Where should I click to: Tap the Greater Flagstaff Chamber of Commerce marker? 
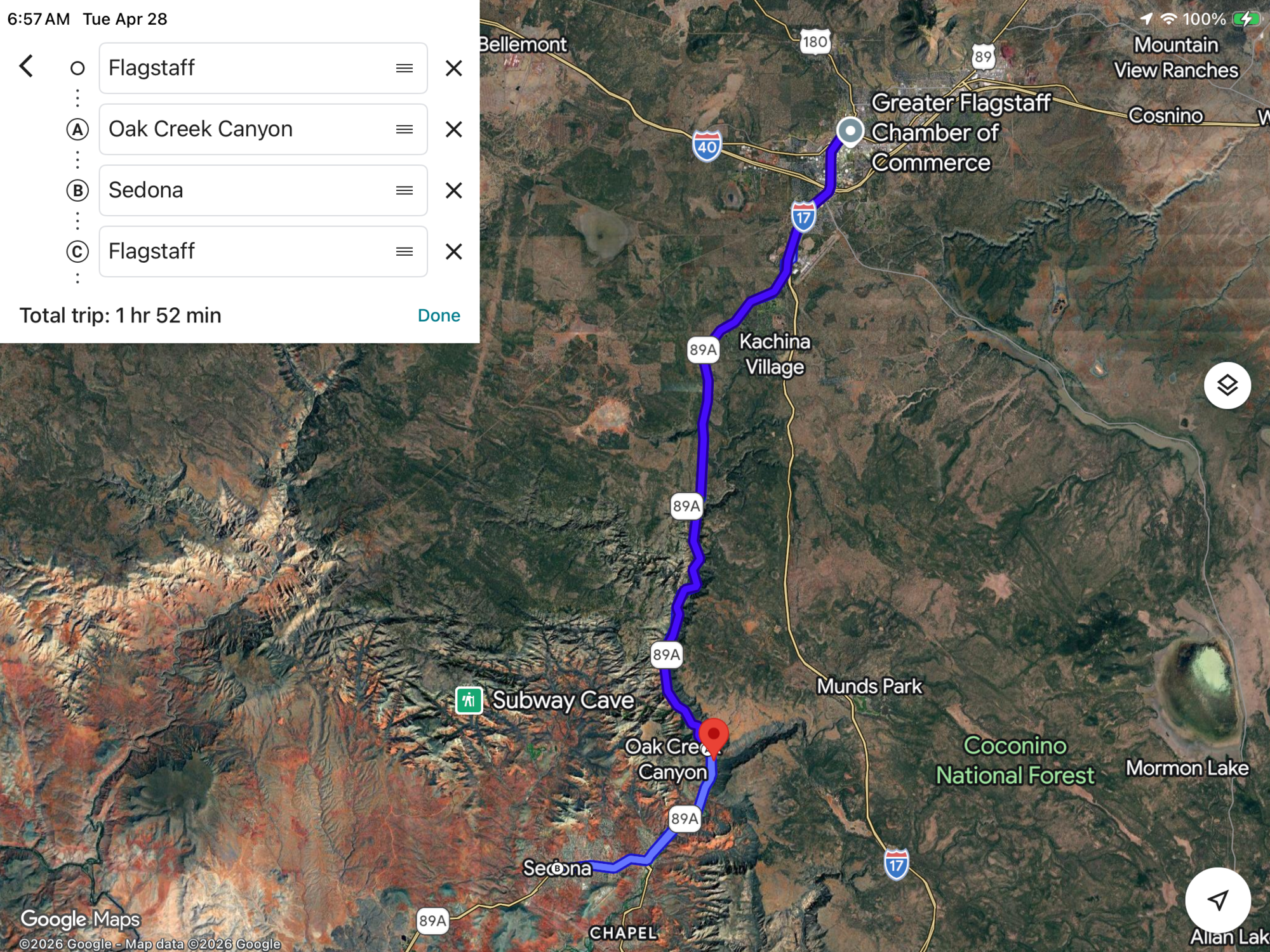pos(850,131)
